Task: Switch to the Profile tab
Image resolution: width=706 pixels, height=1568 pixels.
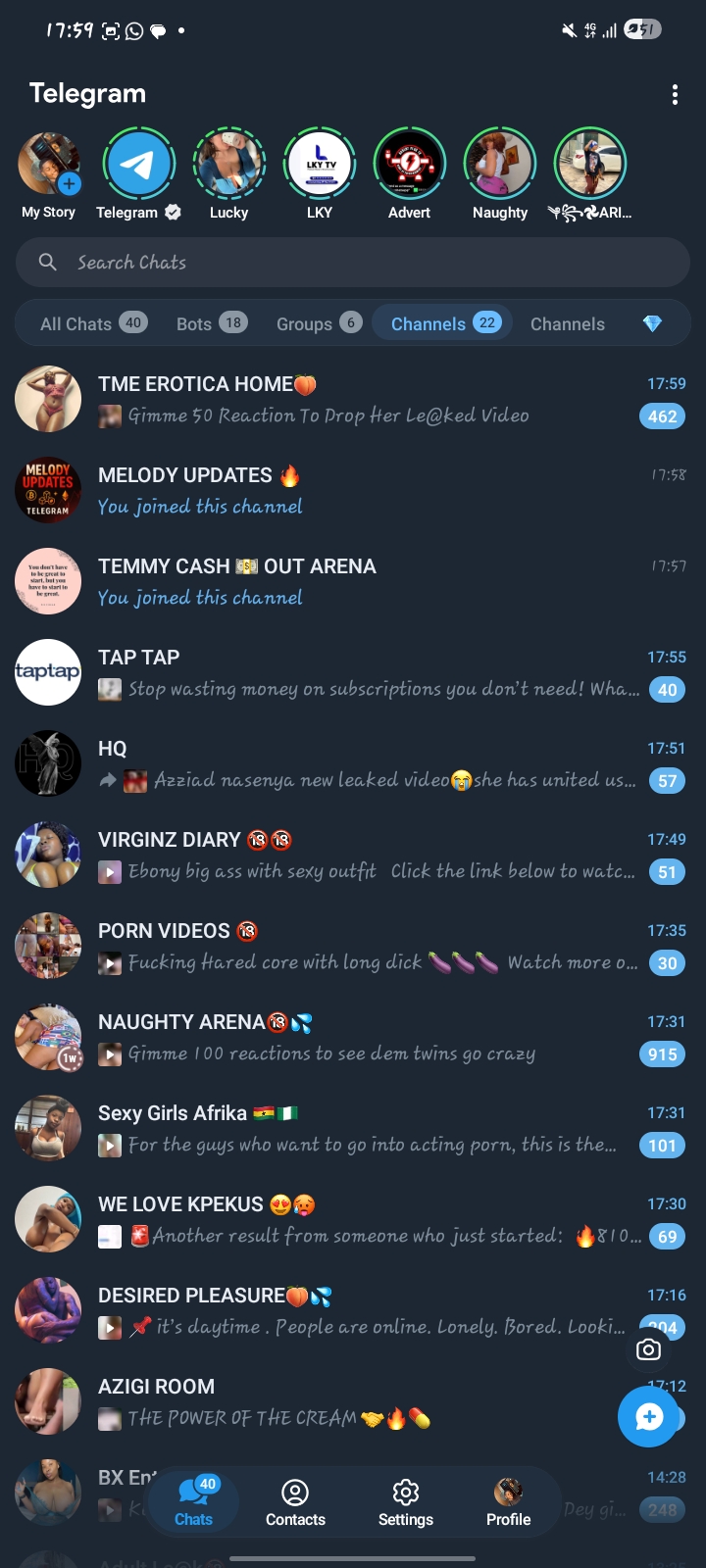Action: tap(508, 1503)
